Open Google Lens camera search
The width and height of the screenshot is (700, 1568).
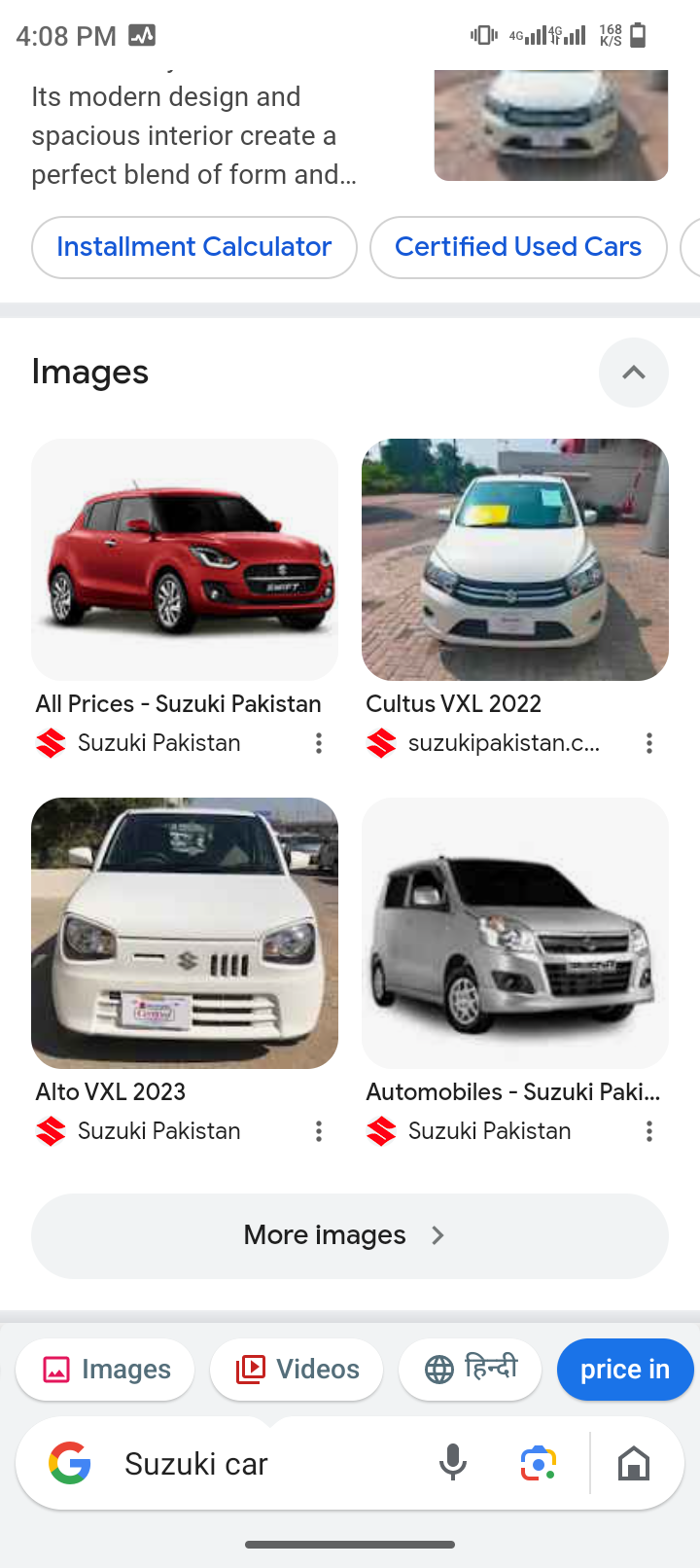pyautogui.click(x=538, y=1463)
